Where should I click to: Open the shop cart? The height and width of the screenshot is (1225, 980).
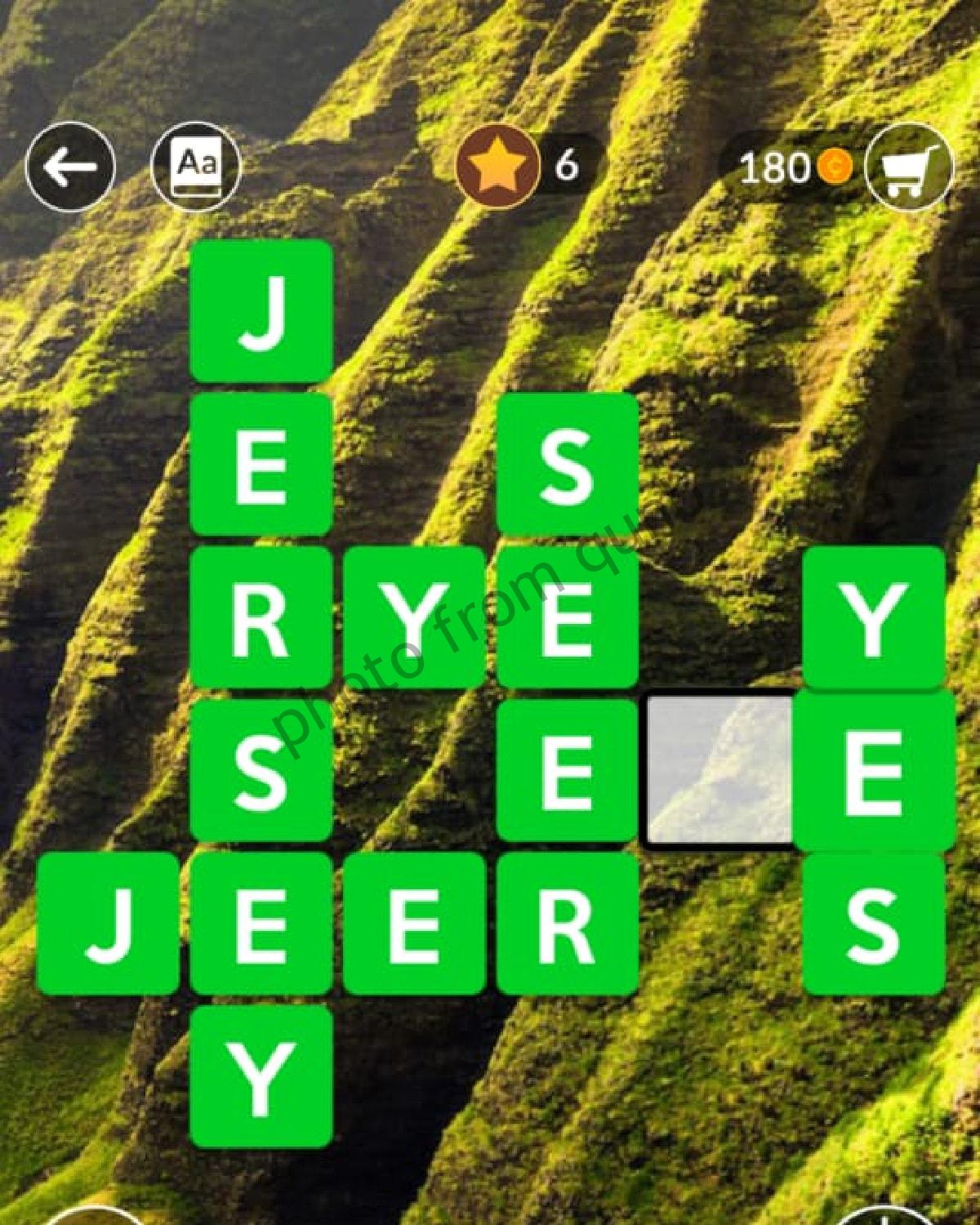click(909, 167)
